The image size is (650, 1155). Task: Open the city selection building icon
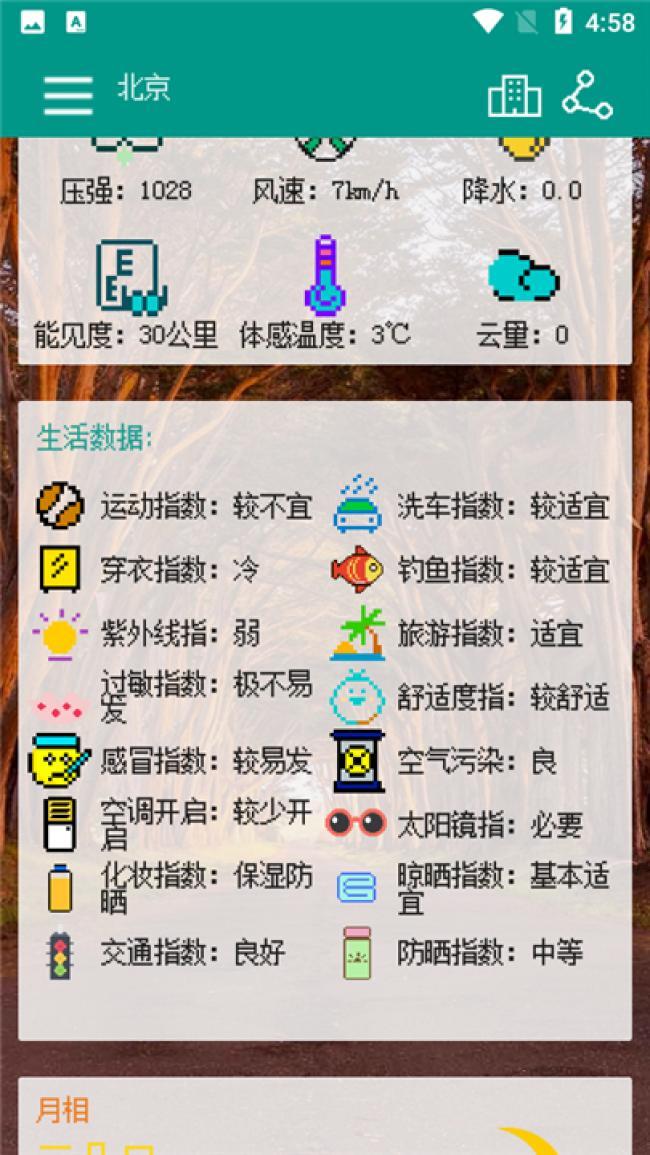[514, 95]
